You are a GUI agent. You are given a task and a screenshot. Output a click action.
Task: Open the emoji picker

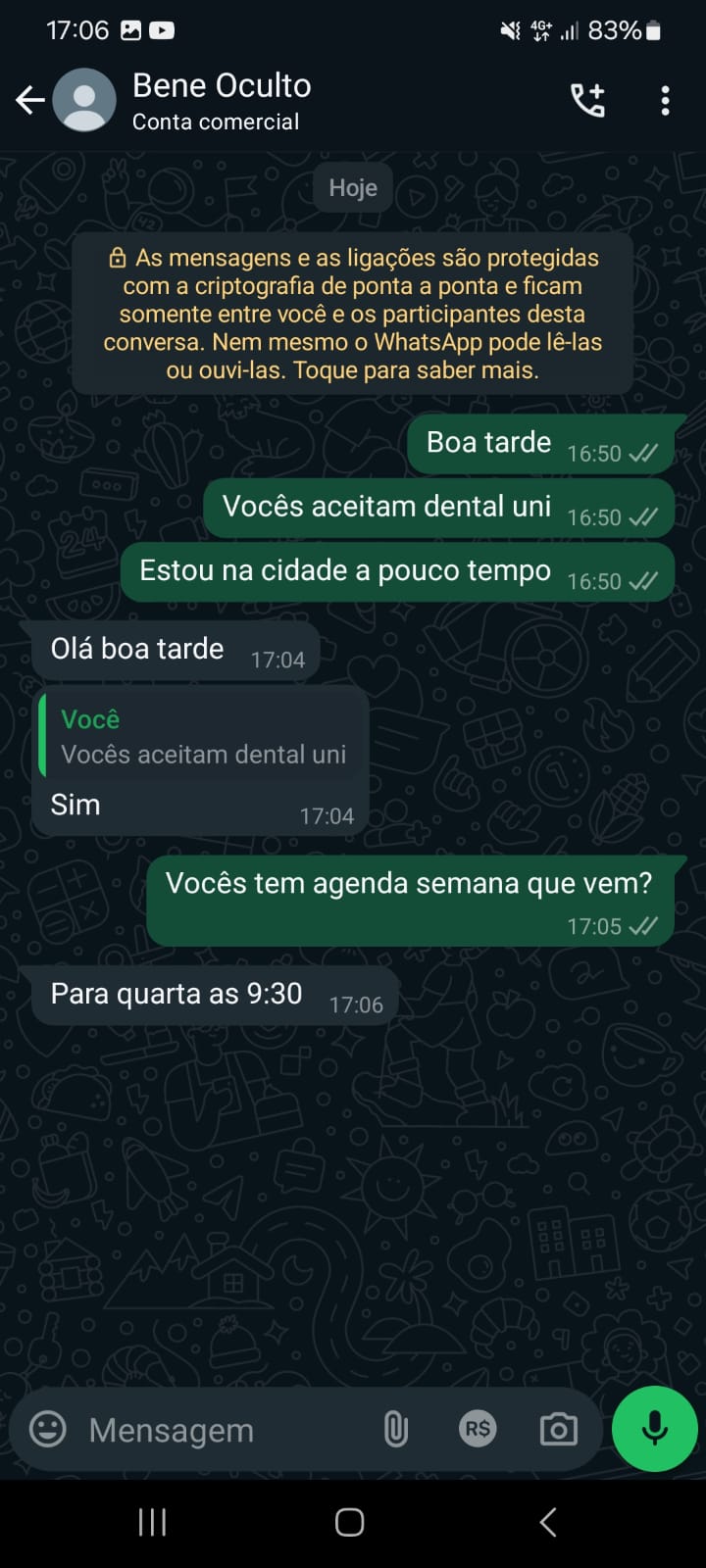coord(48,1429)
